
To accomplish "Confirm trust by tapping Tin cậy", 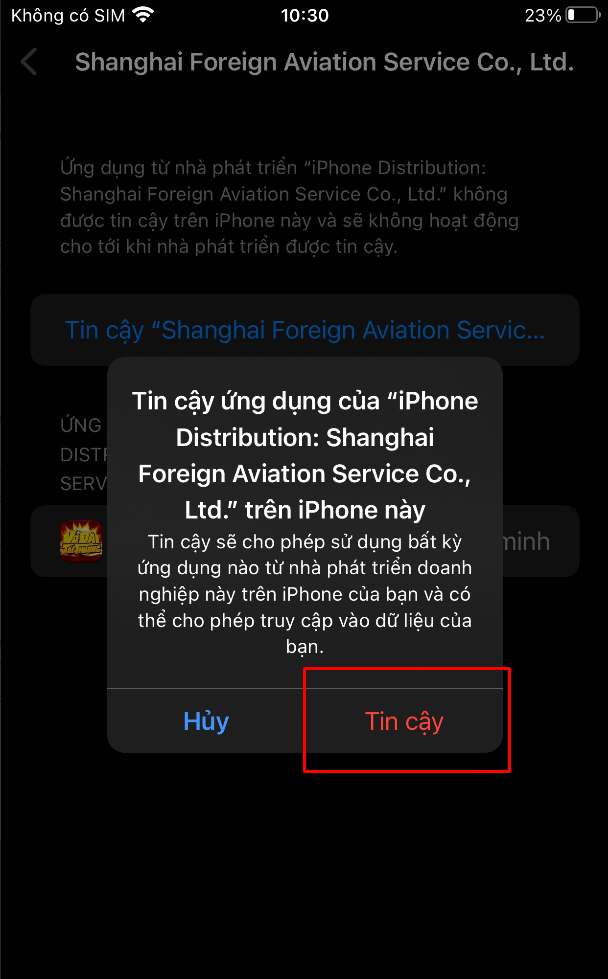I will click(404, 721).
